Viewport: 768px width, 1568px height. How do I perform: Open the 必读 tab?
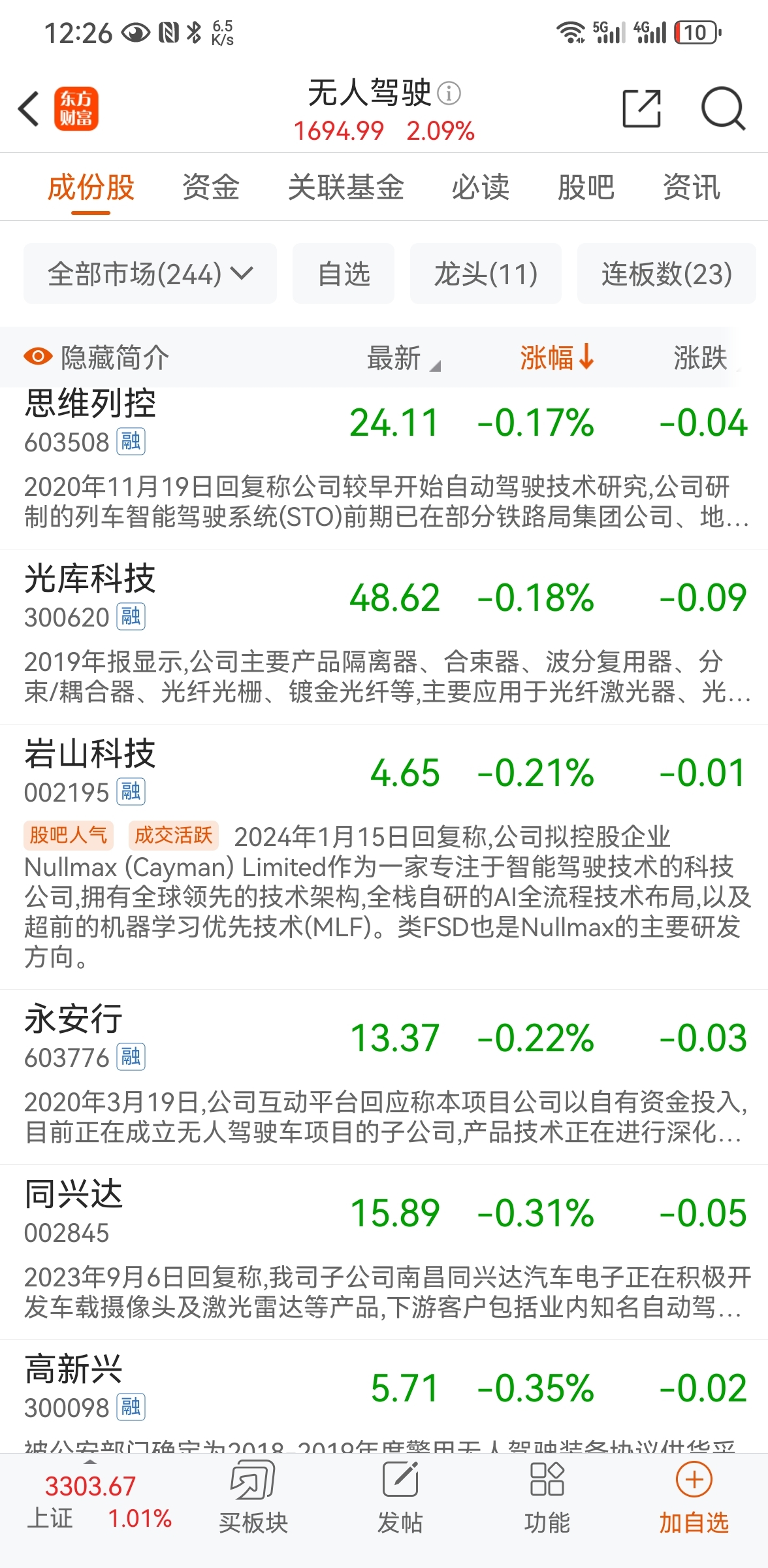[480, 188]
